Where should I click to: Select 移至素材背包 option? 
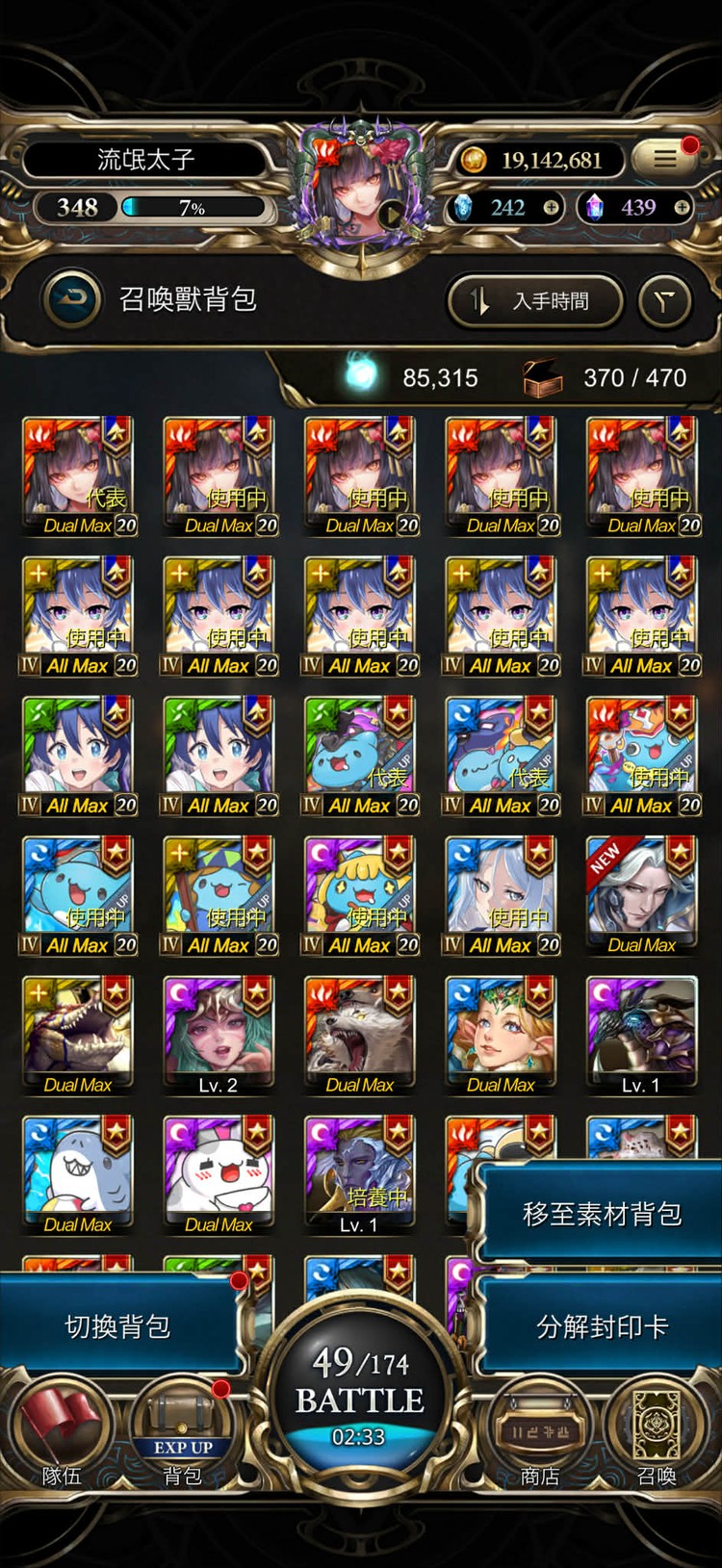[x=601, y=1214]
